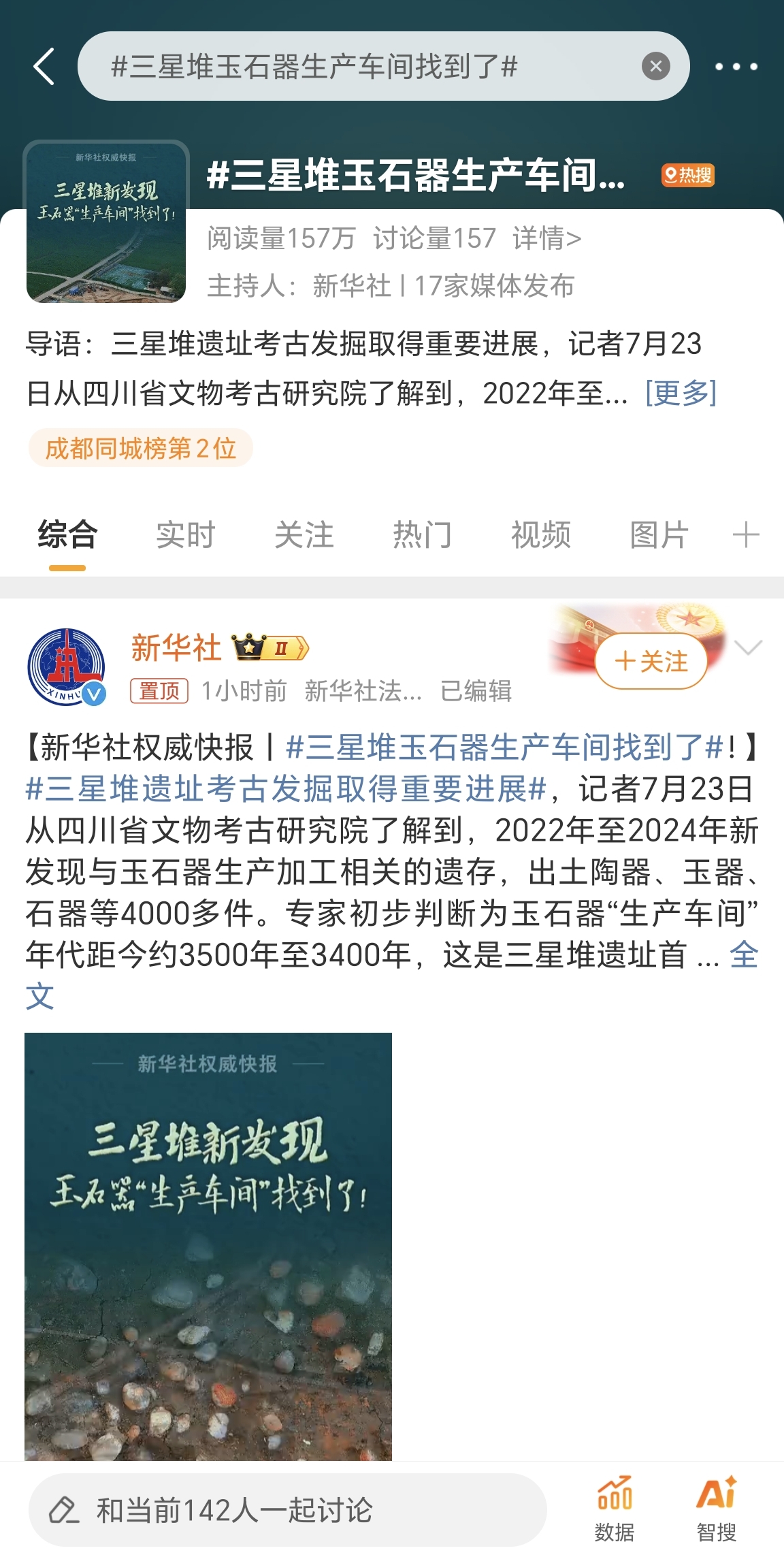
Task: Open 新华社 profile avatar
Action: click(x=66, y=666)
